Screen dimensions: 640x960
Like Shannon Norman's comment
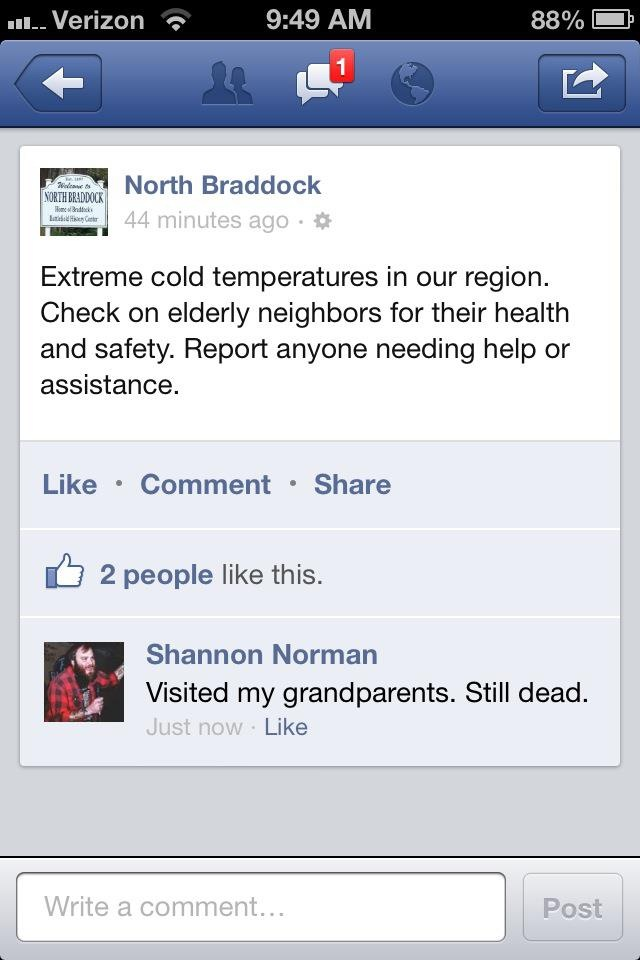(x=285, y=727)
